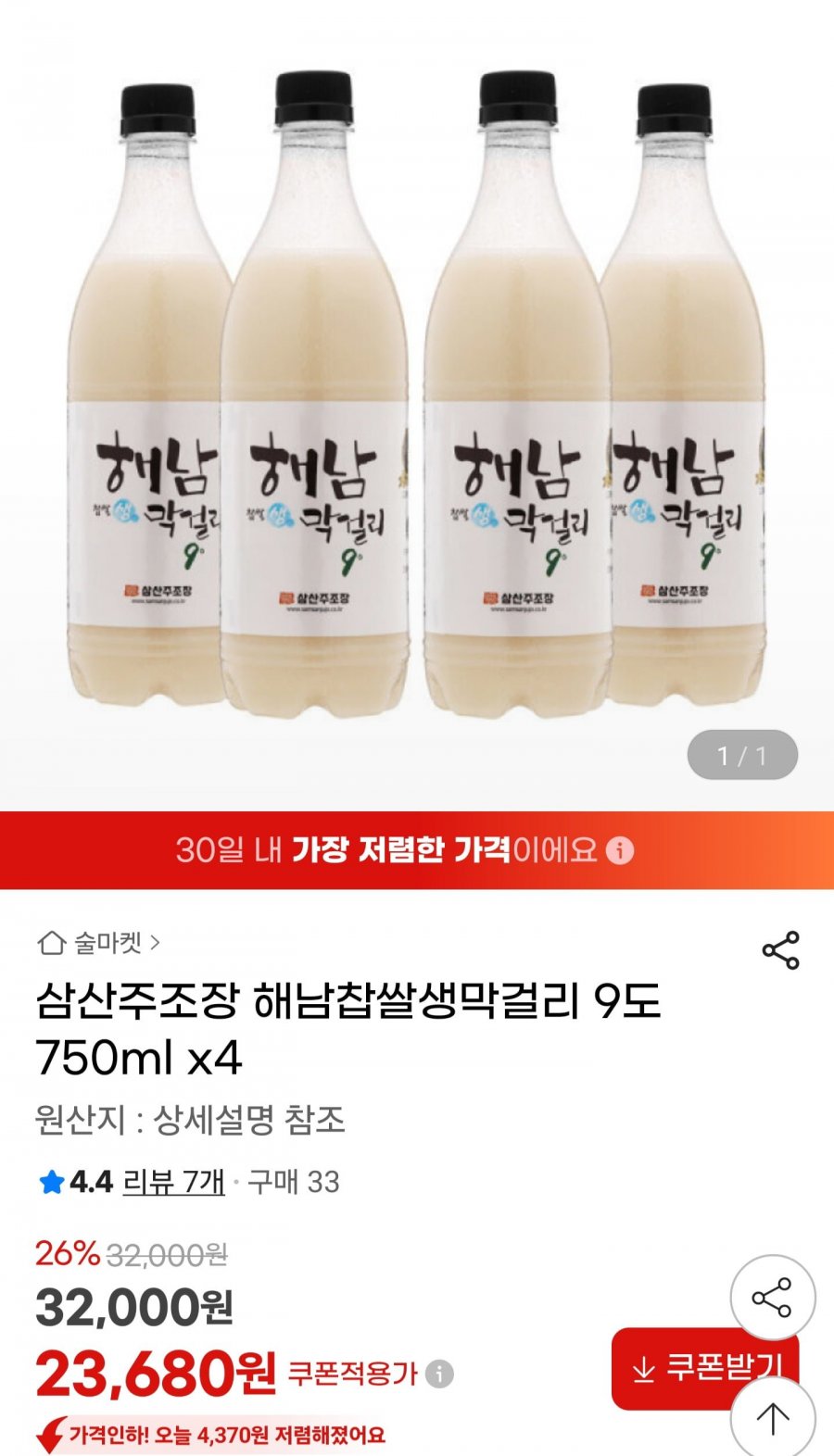The height and width of the screenshot is (1456, 834).
Task: Open the 해남 막걸리 product image
Action: point(417,398)
